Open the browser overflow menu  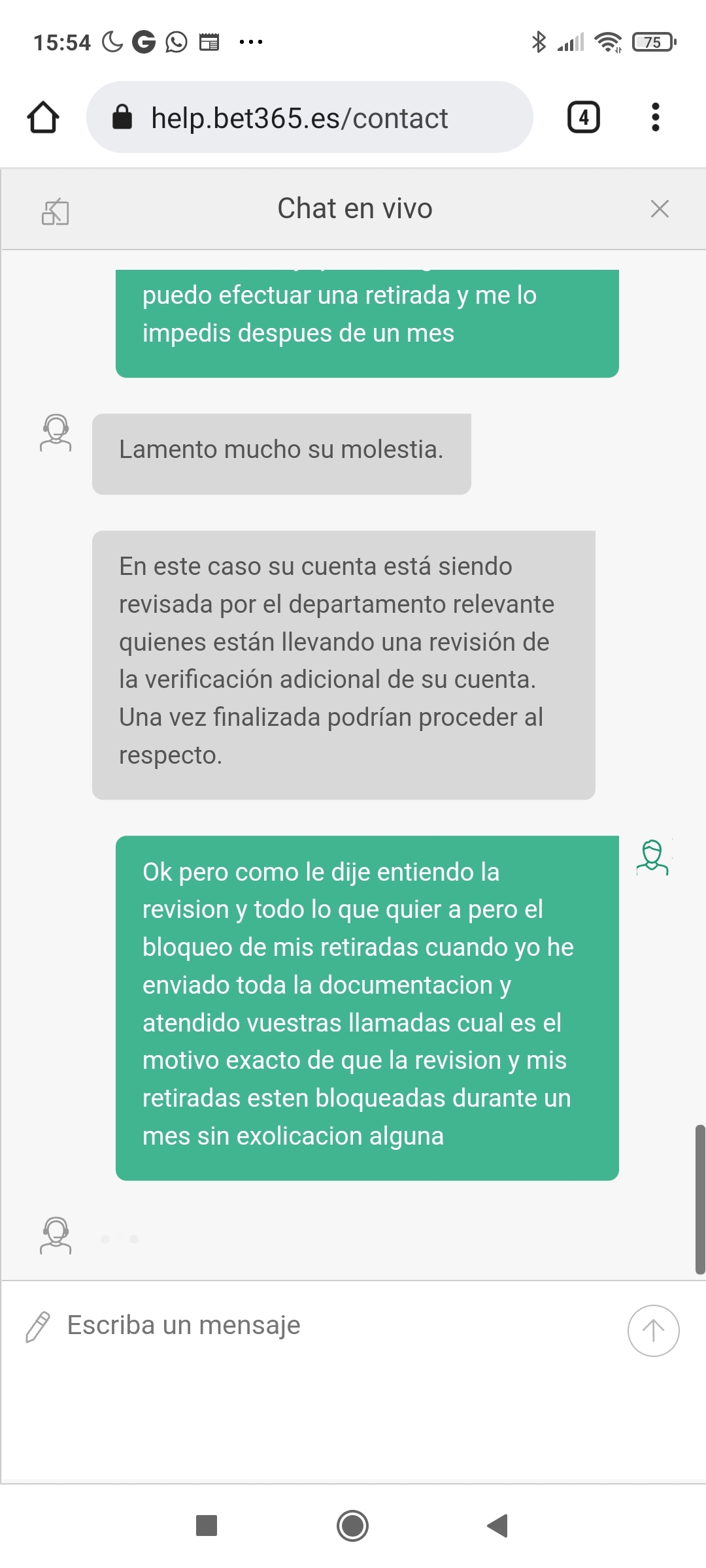655,118
